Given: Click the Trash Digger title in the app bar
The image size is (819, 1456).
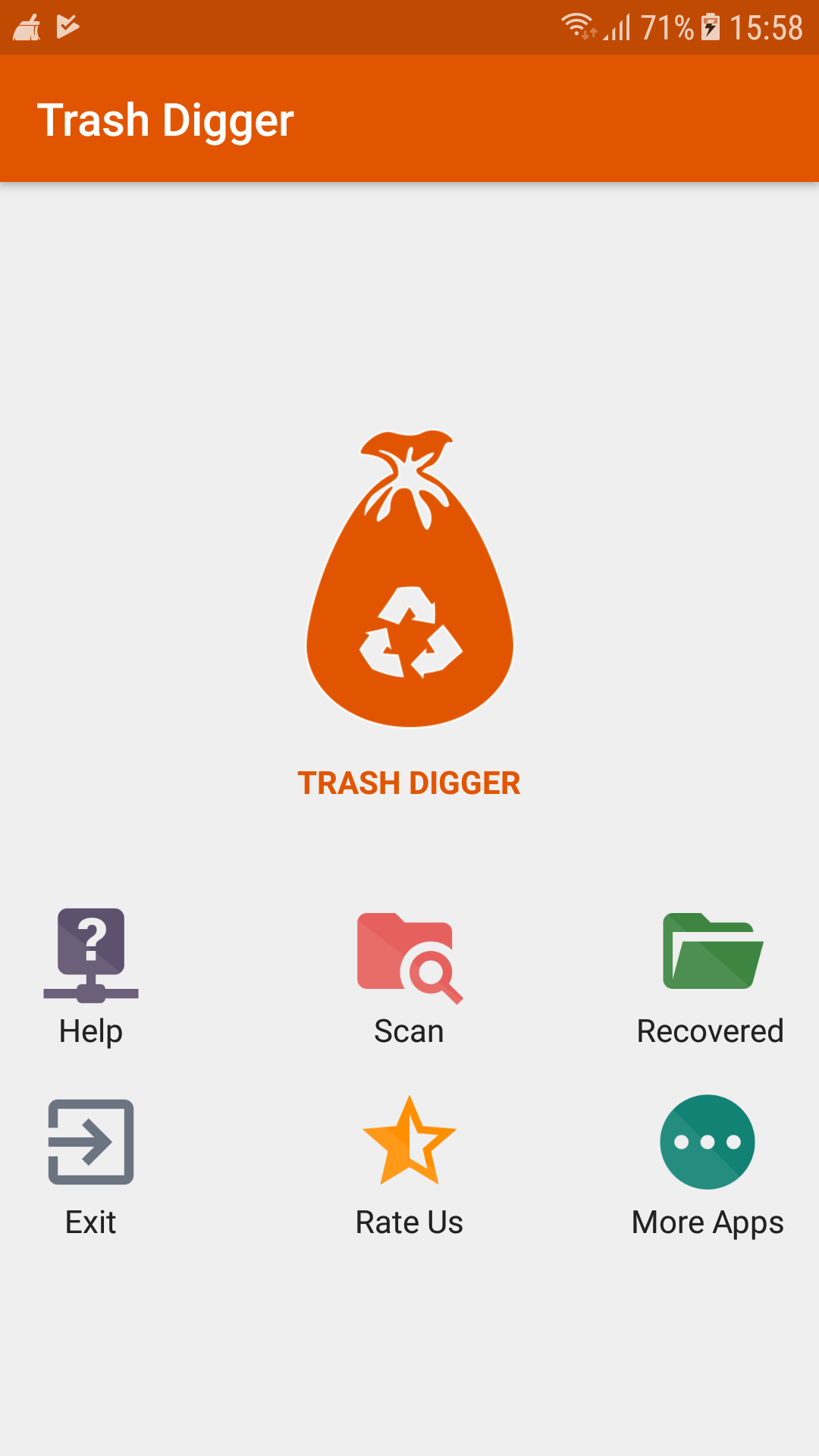Looking at the screenshot, I should 166,118.
